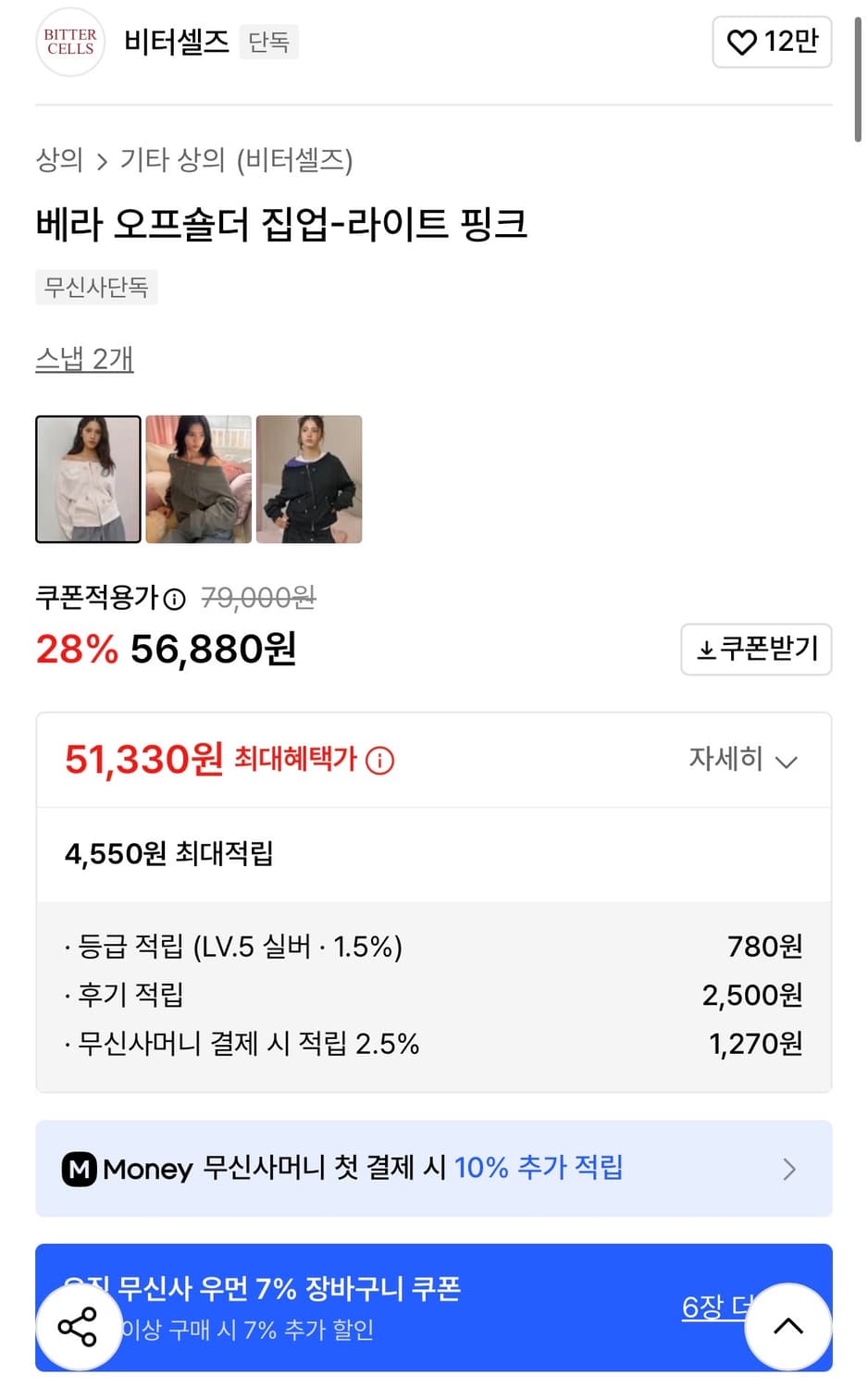Open the Musinsa Money promotion via right chevron

[788, 1169]
